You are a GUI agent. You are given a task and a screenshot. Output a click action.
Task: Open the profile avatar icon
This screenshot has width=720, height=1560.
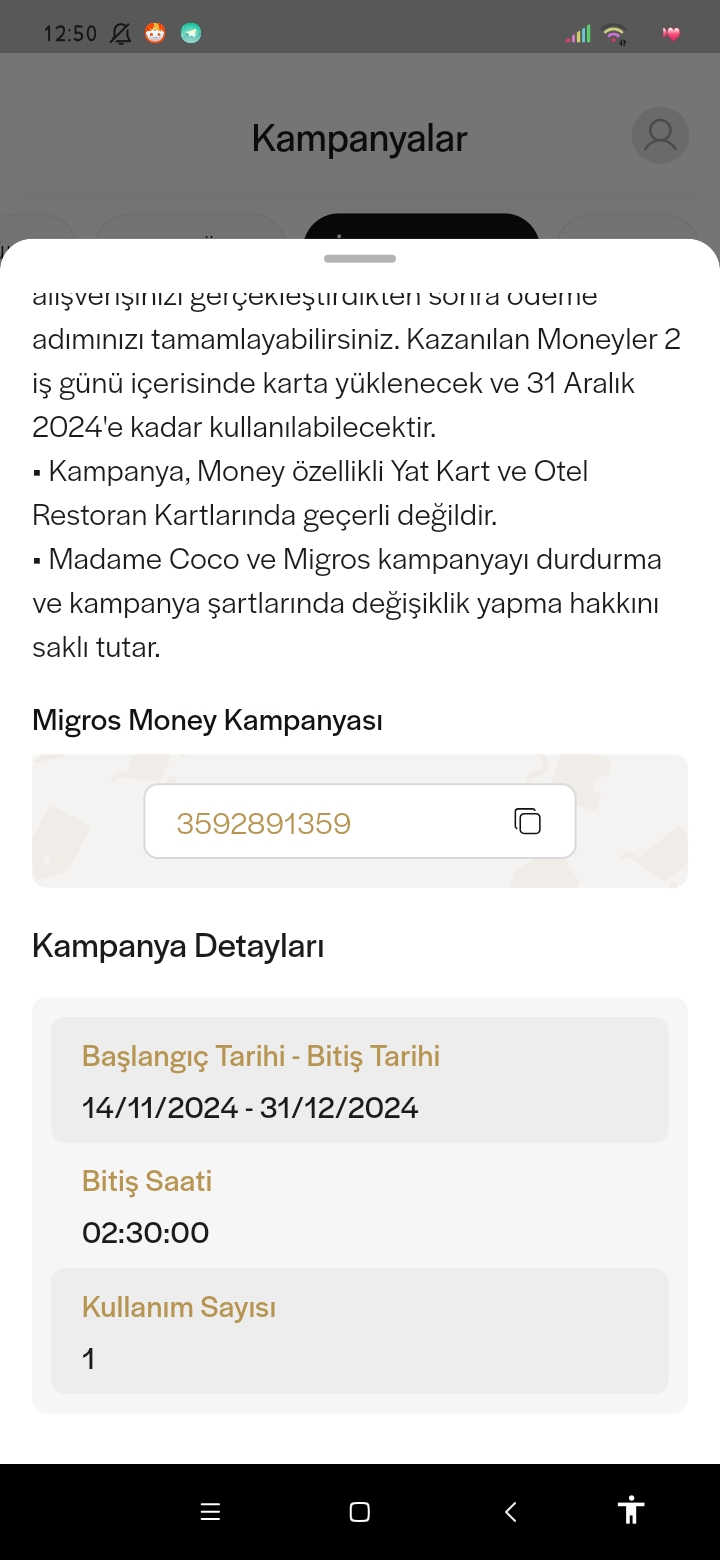[660, 135]
